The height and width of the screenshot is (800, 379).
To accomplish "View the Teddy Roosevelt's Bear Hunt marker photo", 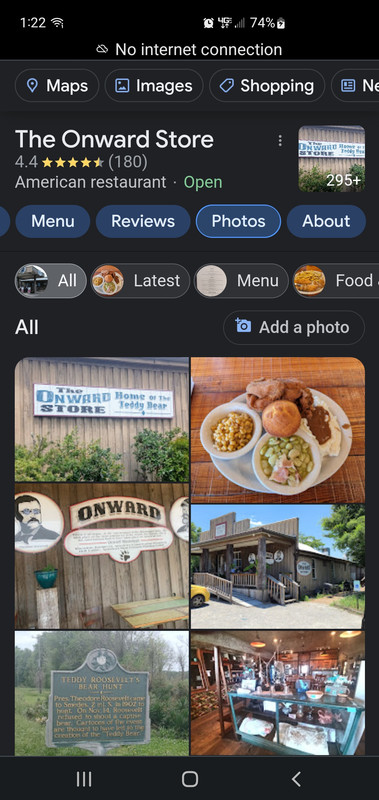I will [x=102, y=693].
